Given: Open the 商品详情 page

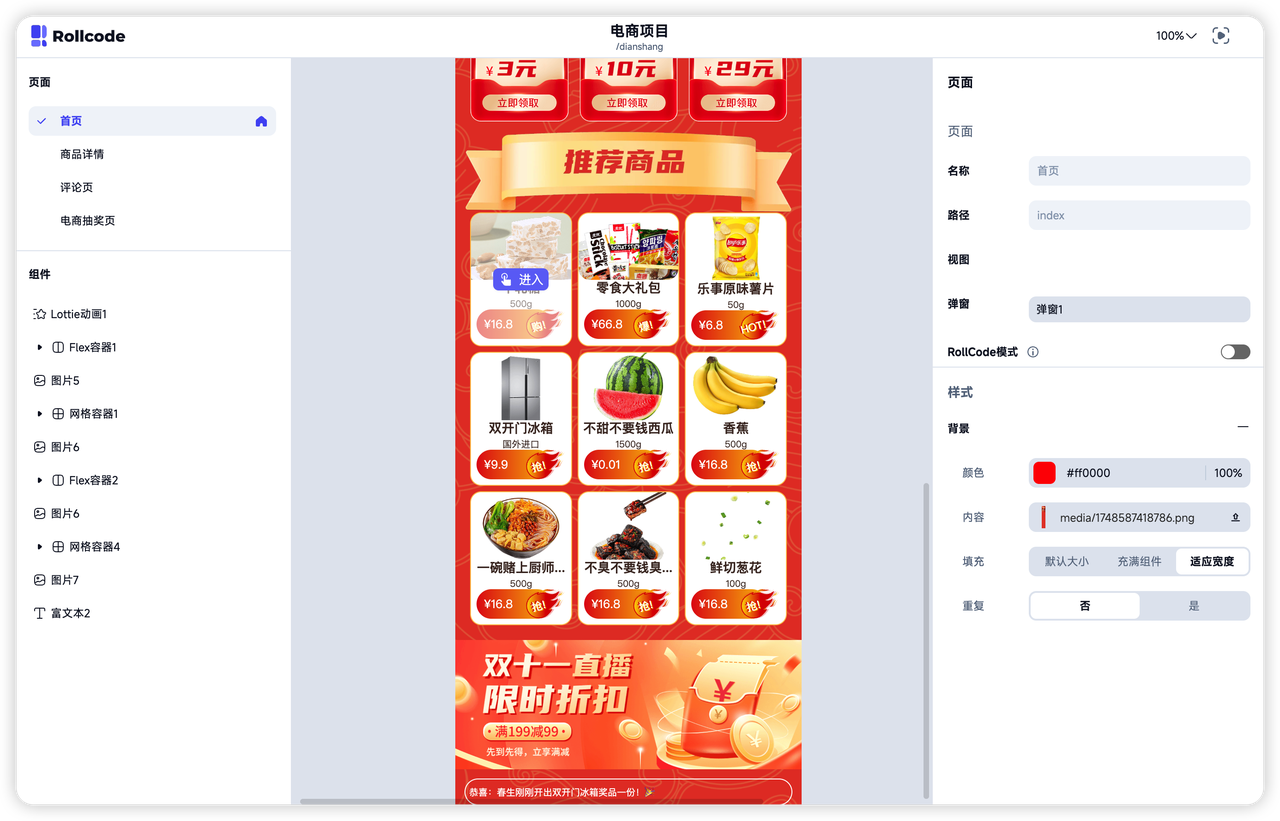Looking at the screenshot, I should coord(82,154).
